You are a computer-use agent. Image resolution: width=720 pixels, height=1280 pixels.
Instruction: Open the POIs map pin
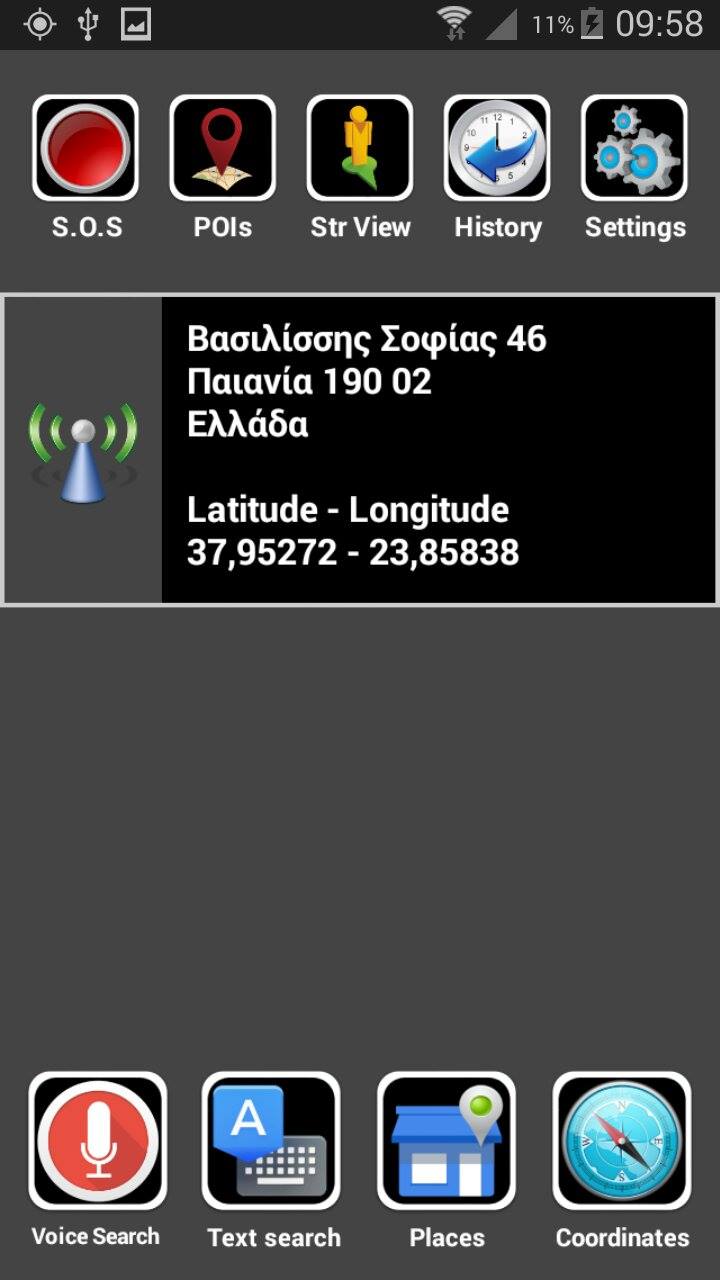222,148
